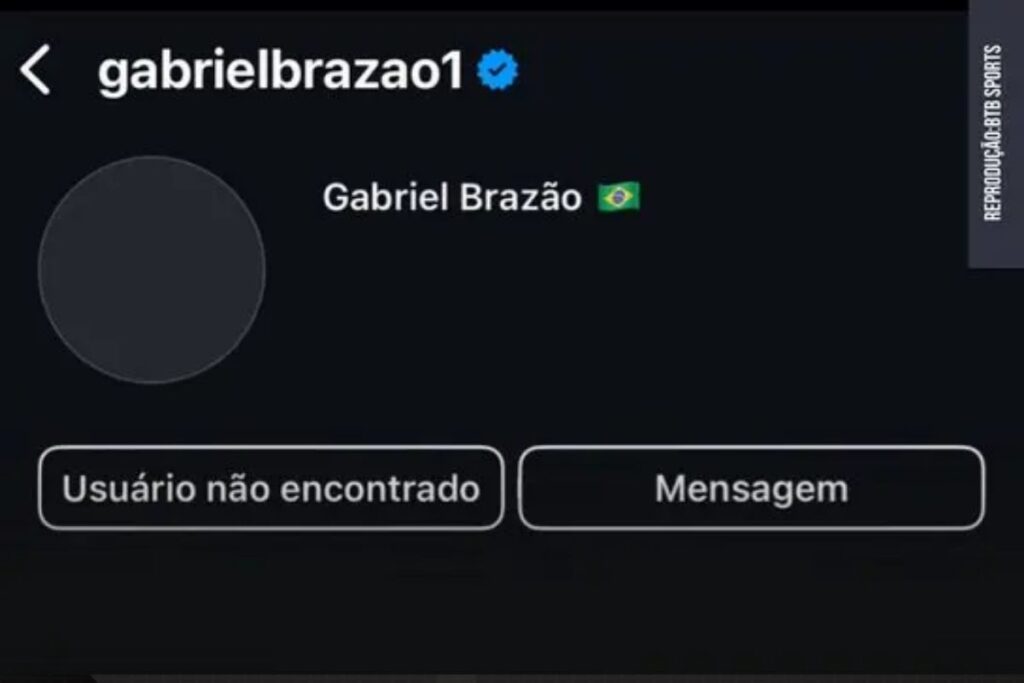1024x683 pixels.
Task: Go back using the top-left arrow
Action: click(36, 72)
